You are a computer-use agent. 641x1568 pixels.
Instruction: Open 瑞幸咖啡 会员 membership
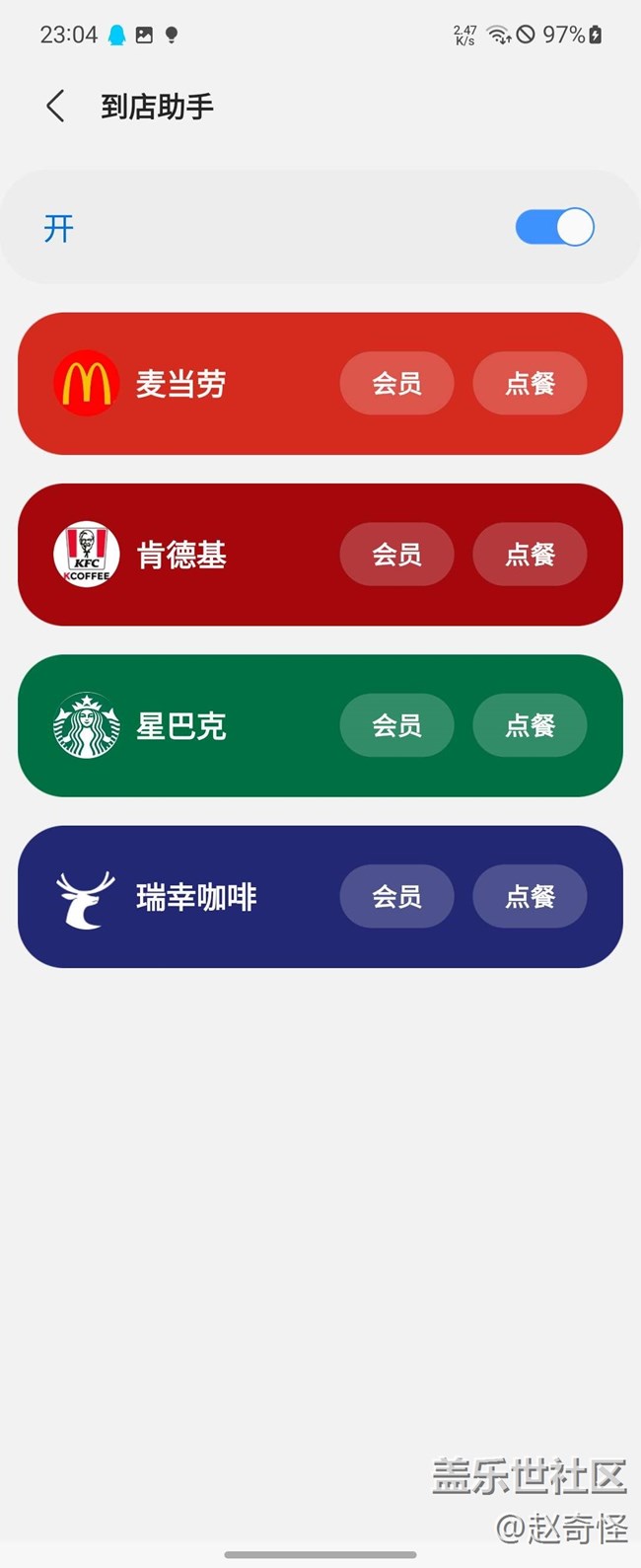[x=396, y=896]
